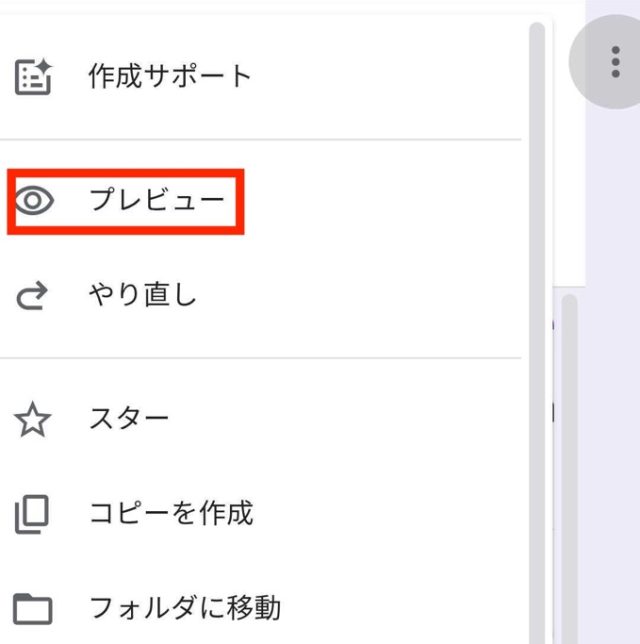
Task: Select コピーを作成 to make a copy
Action: pos(171,513)
